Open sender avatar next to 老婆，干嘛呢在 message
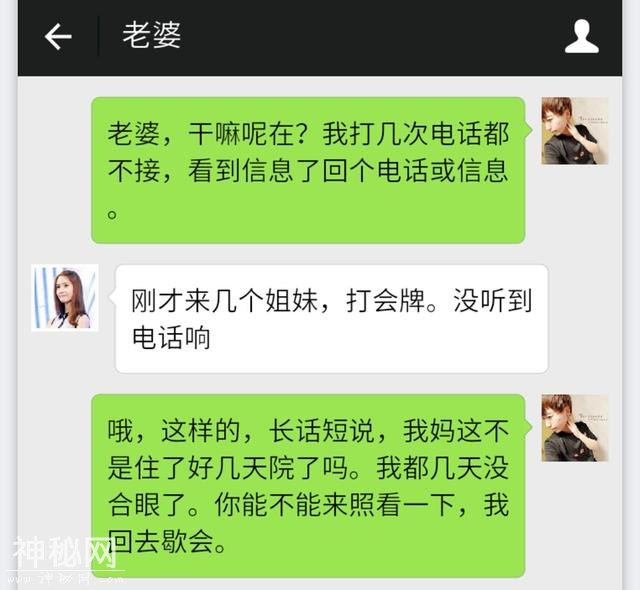Viewport: 640px width, 590px height. pos(574,131)
